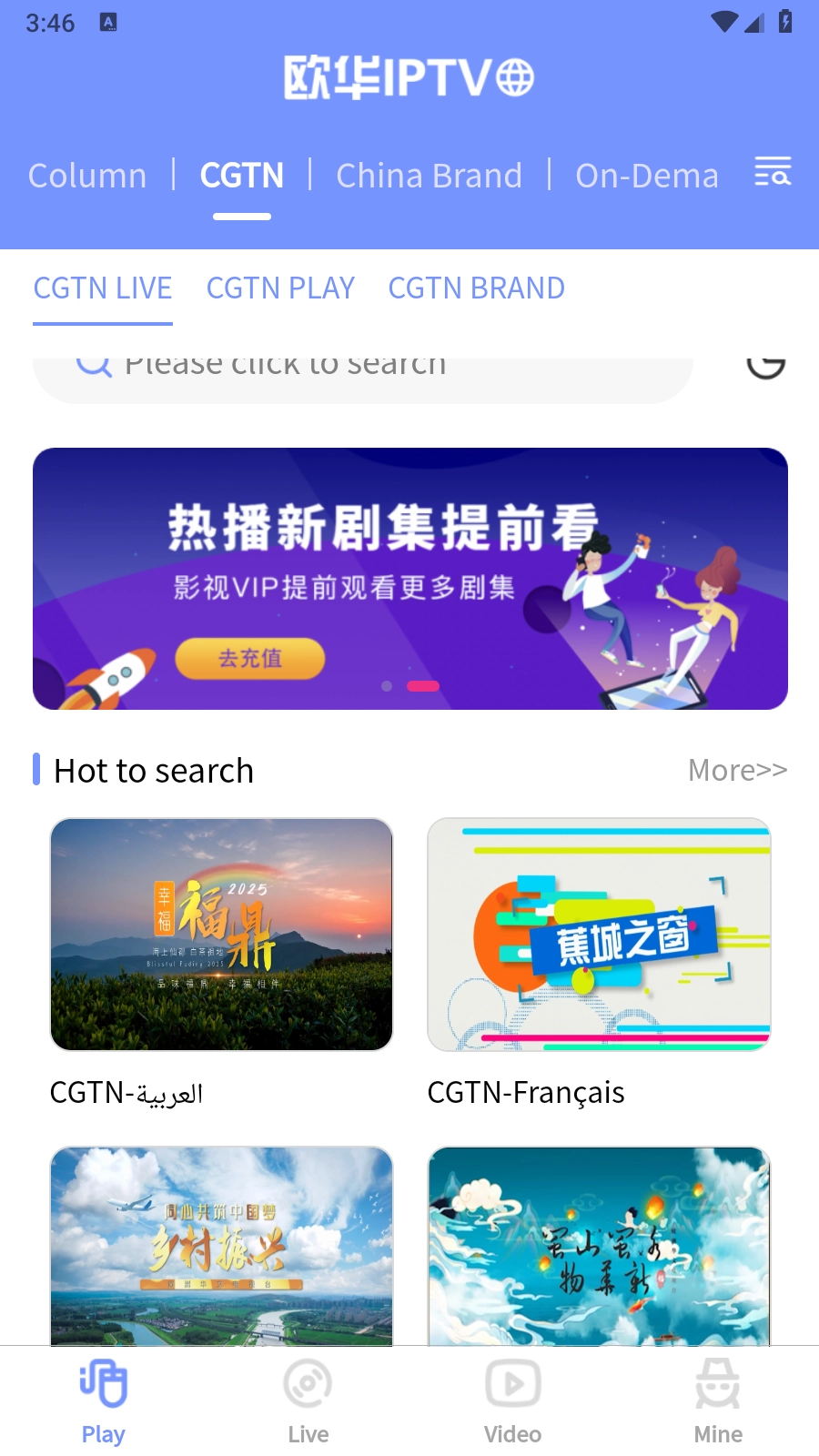
Task: View More in Hot to search
Action: (x=738, y=771)
